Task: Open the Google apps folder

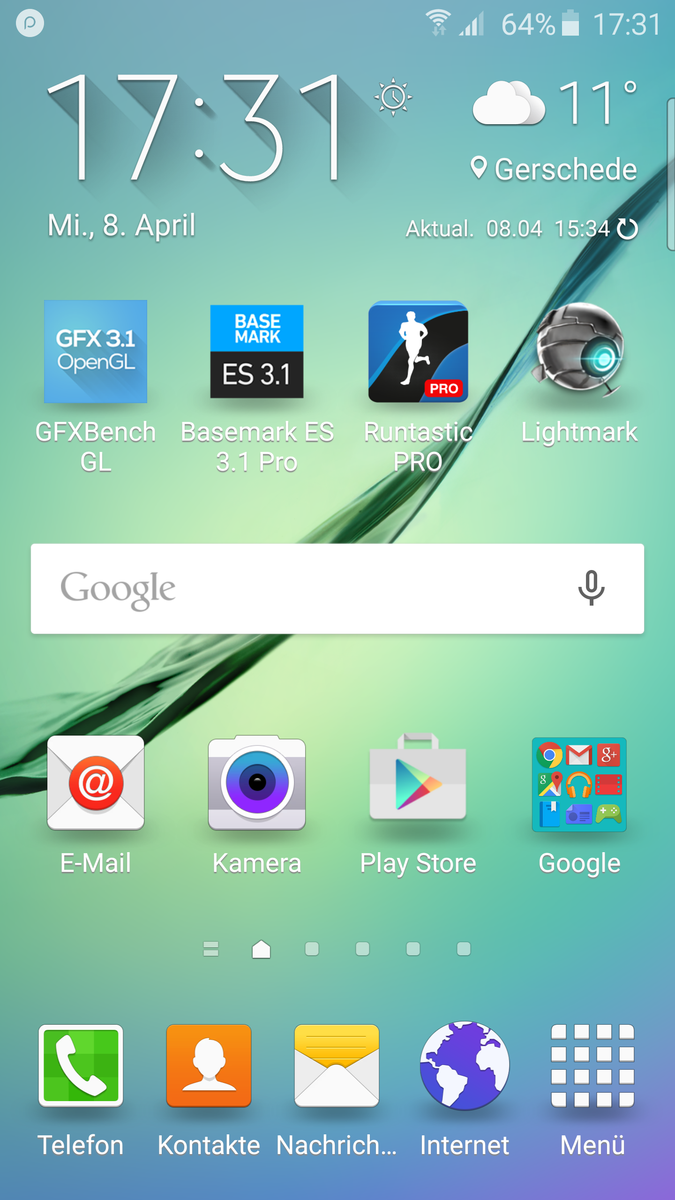Action: [579, 784]
